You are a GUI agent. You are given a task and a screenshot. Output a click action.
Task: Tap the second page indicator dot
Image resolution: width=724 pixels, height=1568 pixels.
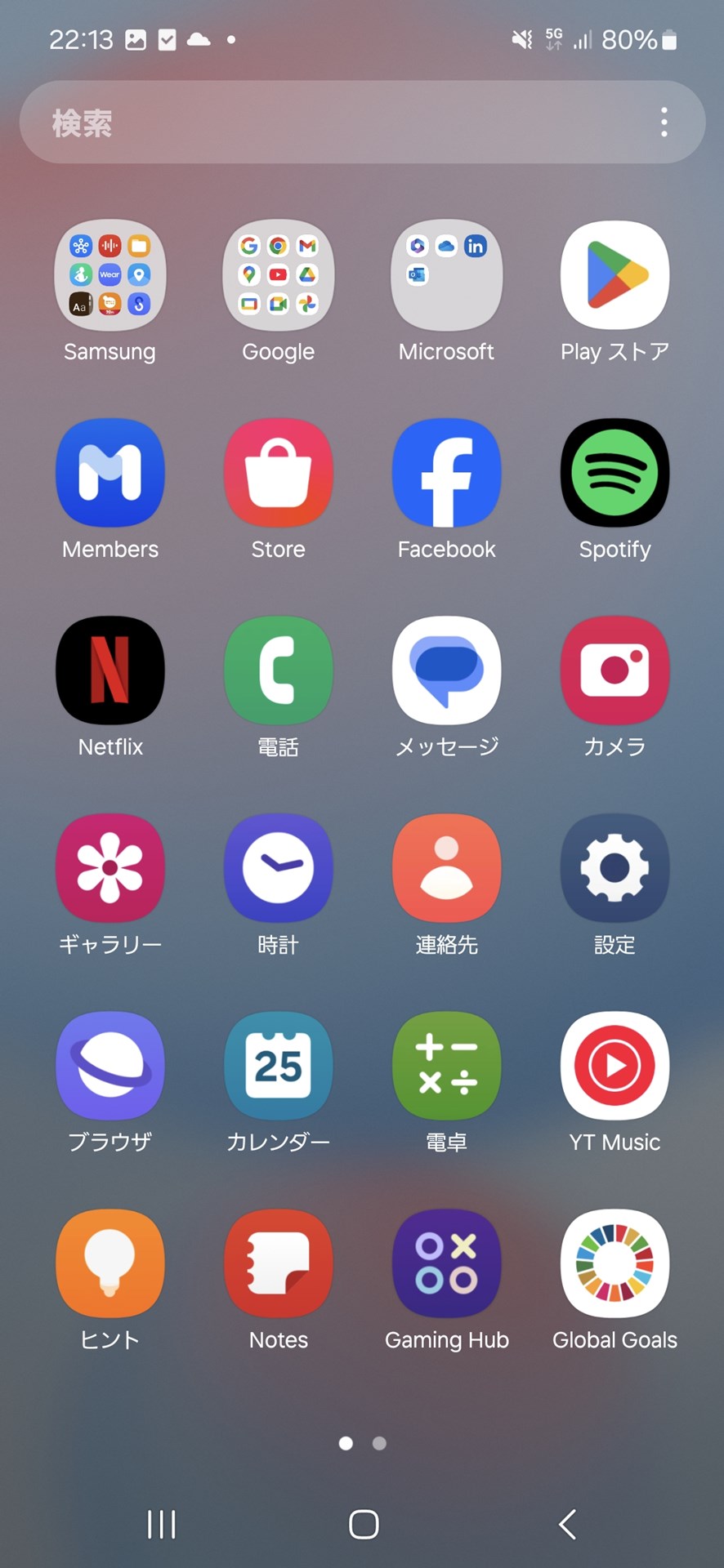coord(378,1443)
